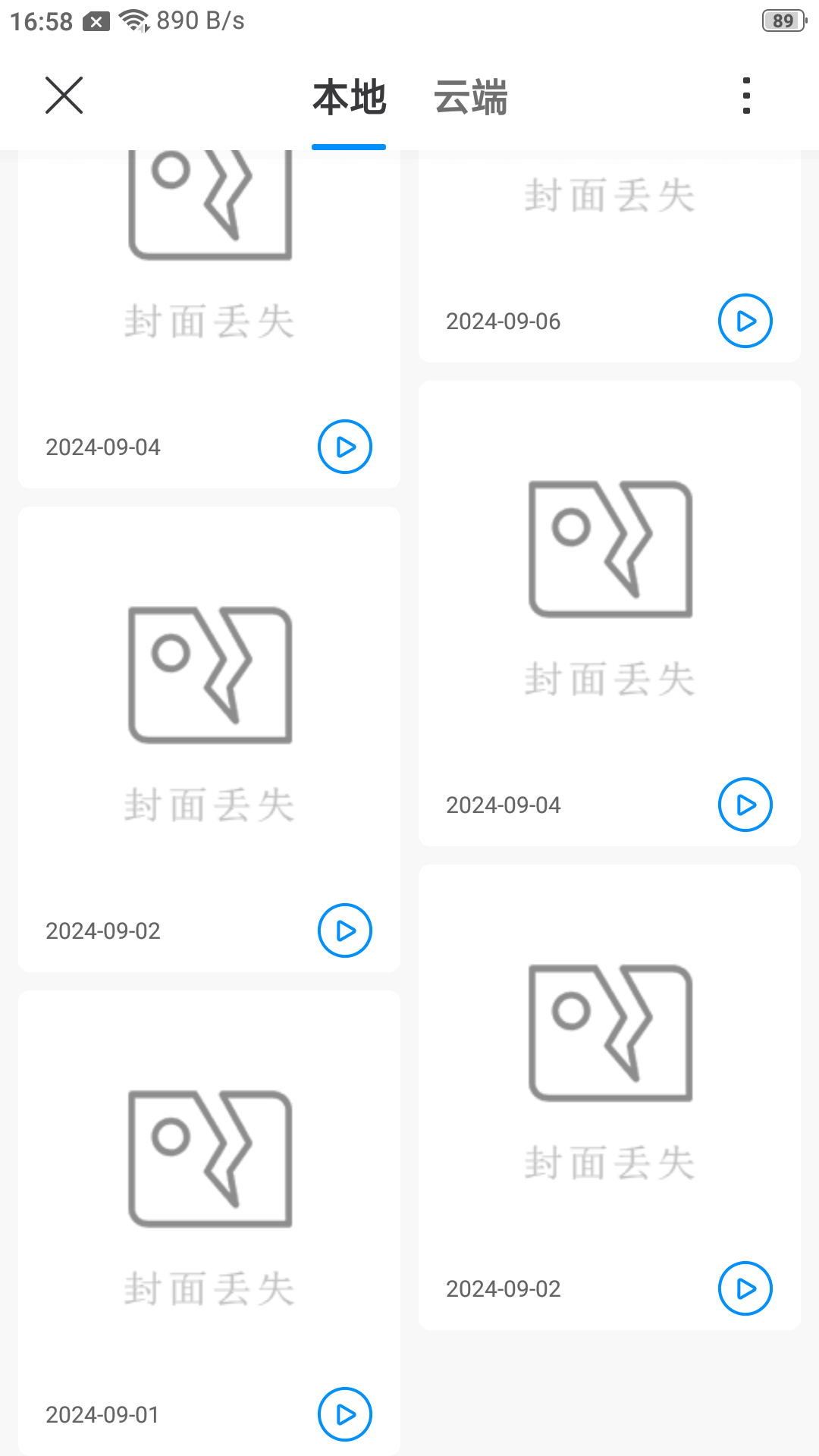Switch to the 云端 tab
Screen dimensions: 819x1456
pyautogui.click(x=470, y=98)
